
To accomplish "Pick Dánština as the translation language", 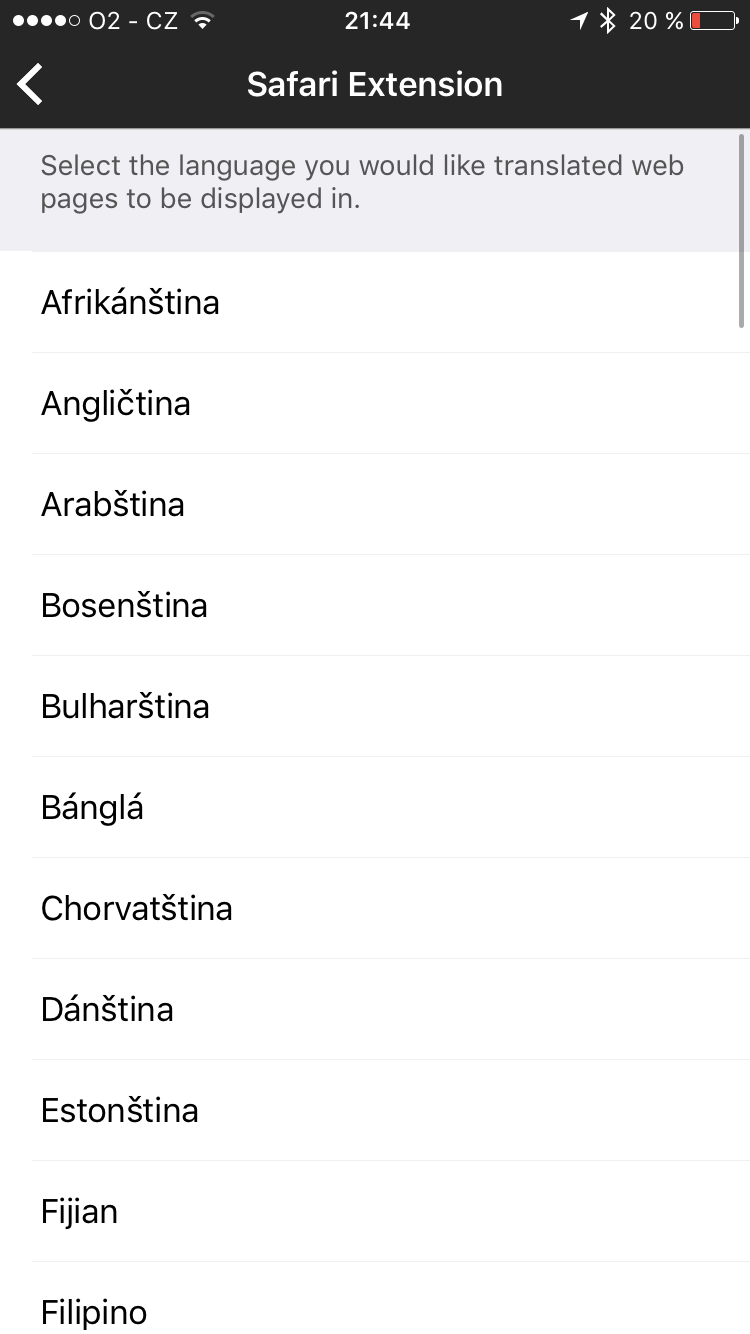I will pyautogui.click(x=107, y=1009).
